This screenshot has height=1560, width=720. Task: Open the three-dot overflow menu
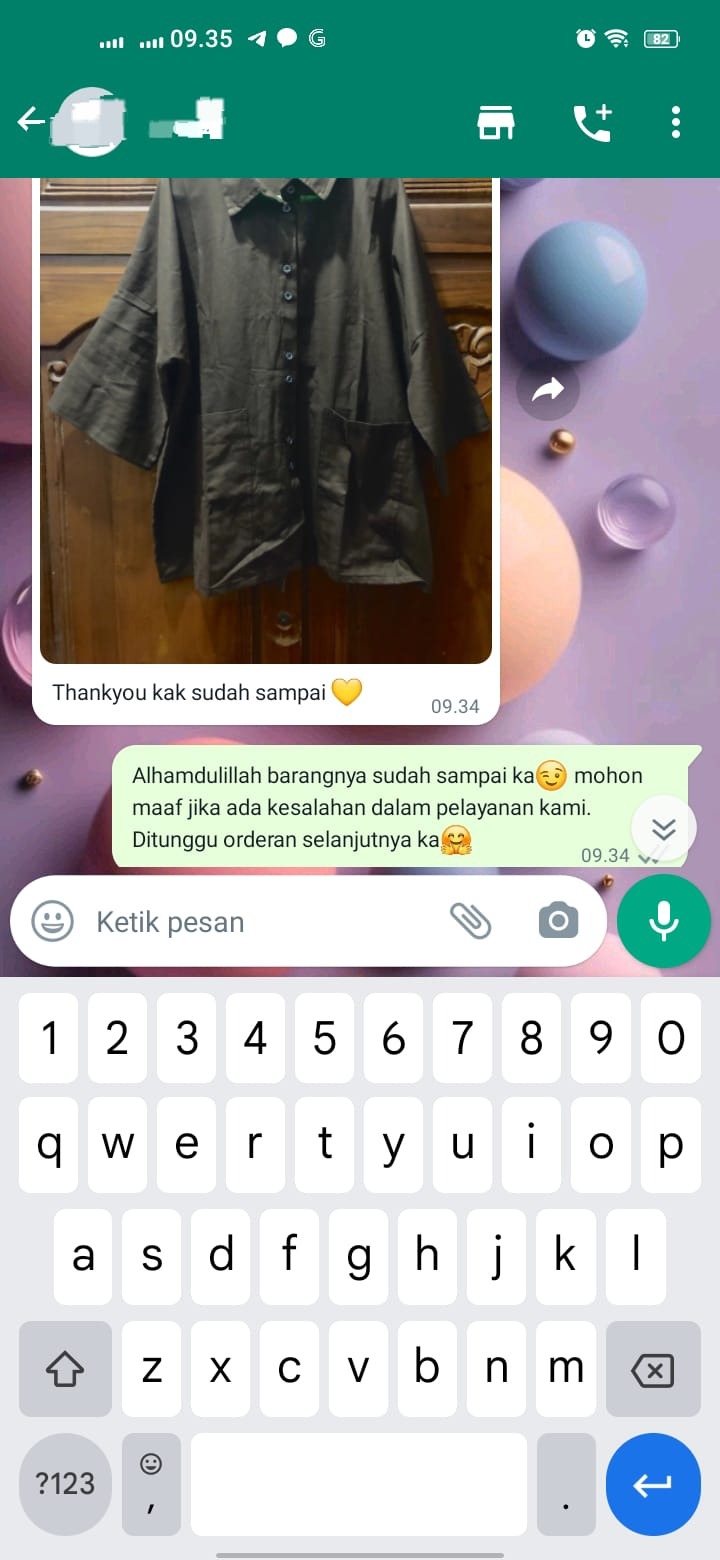pos(676,122)
